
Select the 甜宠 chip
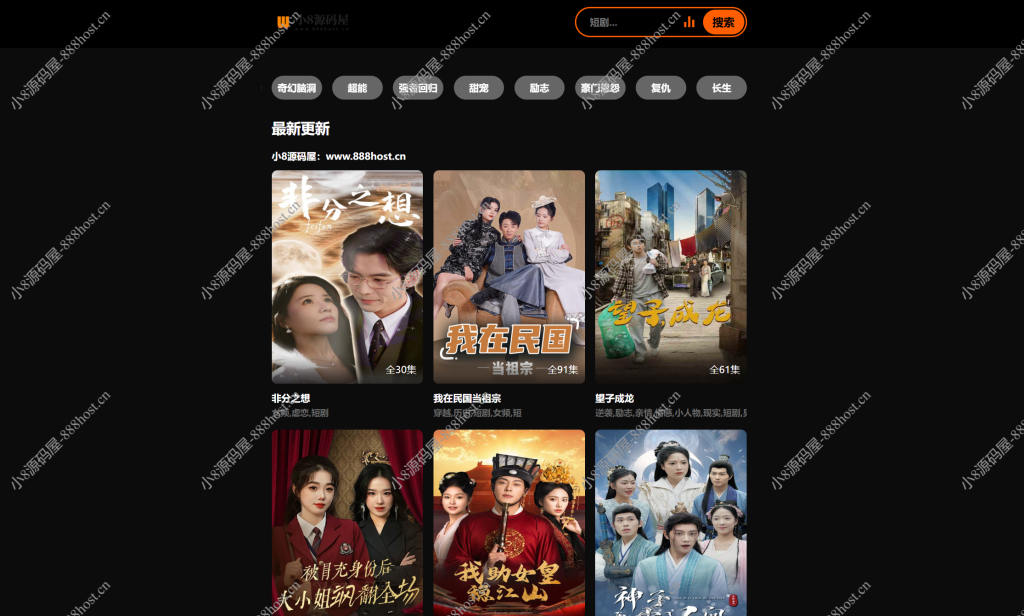[x=478, y=88]
